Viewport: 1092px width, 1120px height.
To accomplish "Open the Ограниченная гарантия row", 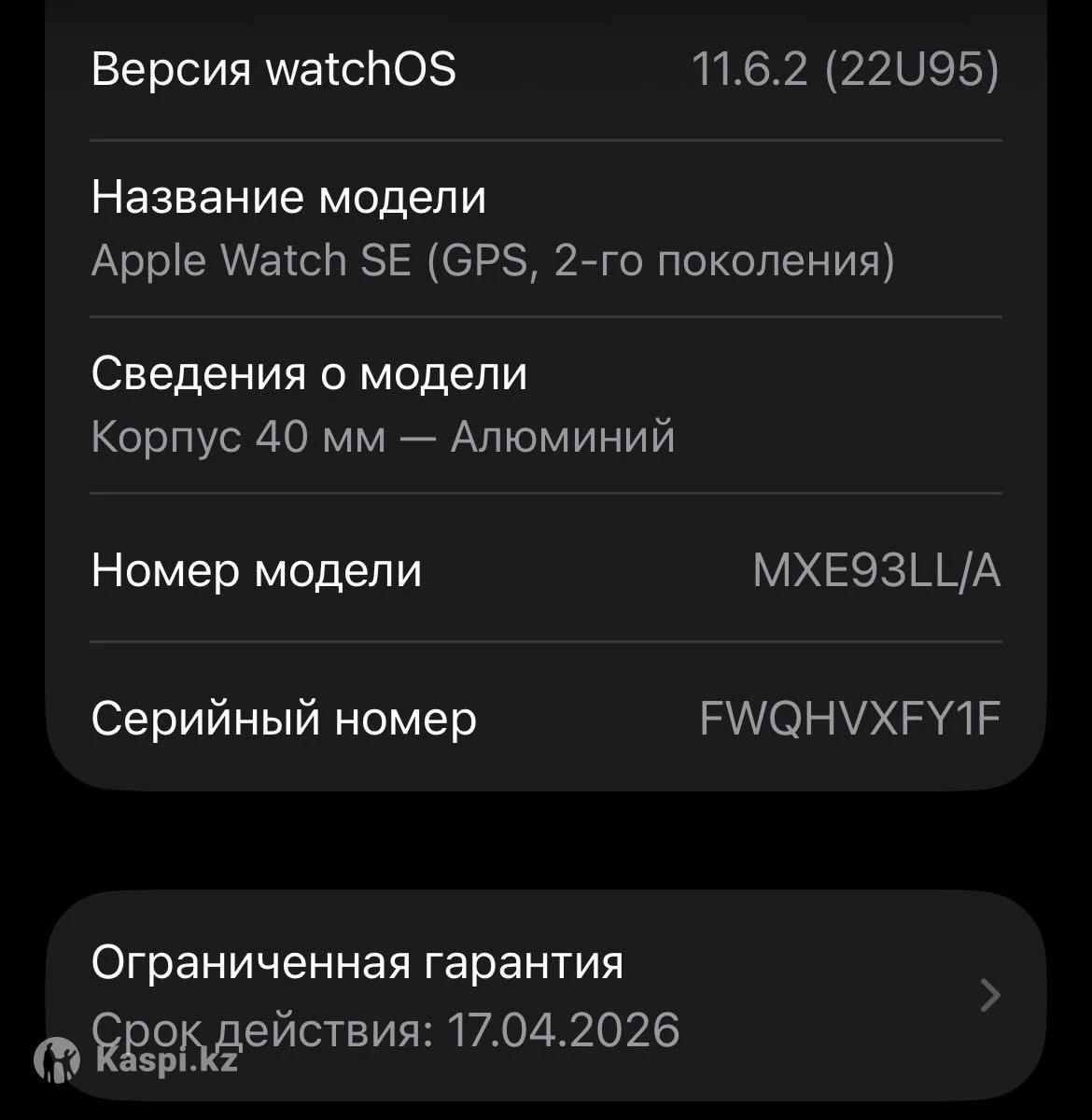I will point(545,995).
